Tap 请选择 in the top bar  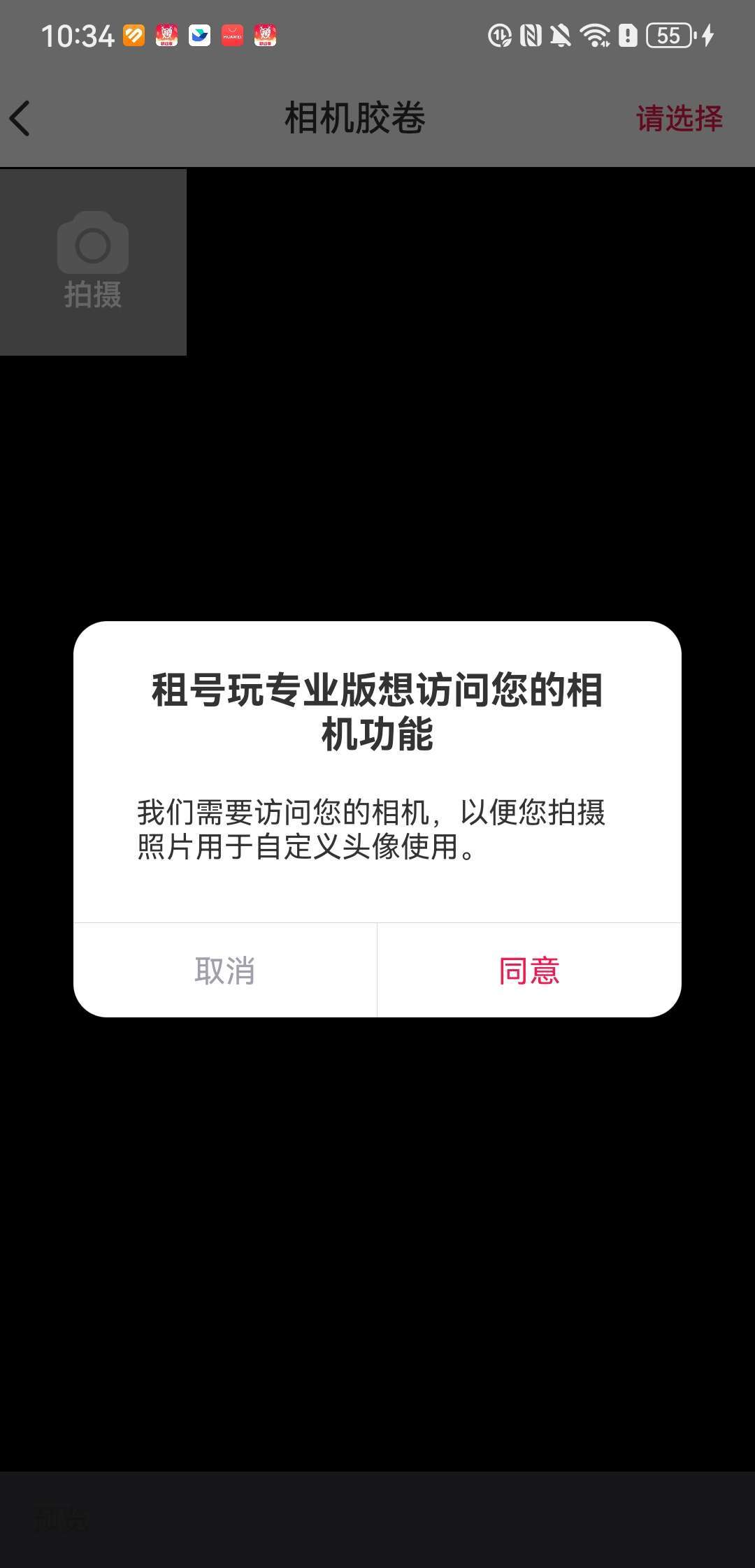tap(679, 118)
